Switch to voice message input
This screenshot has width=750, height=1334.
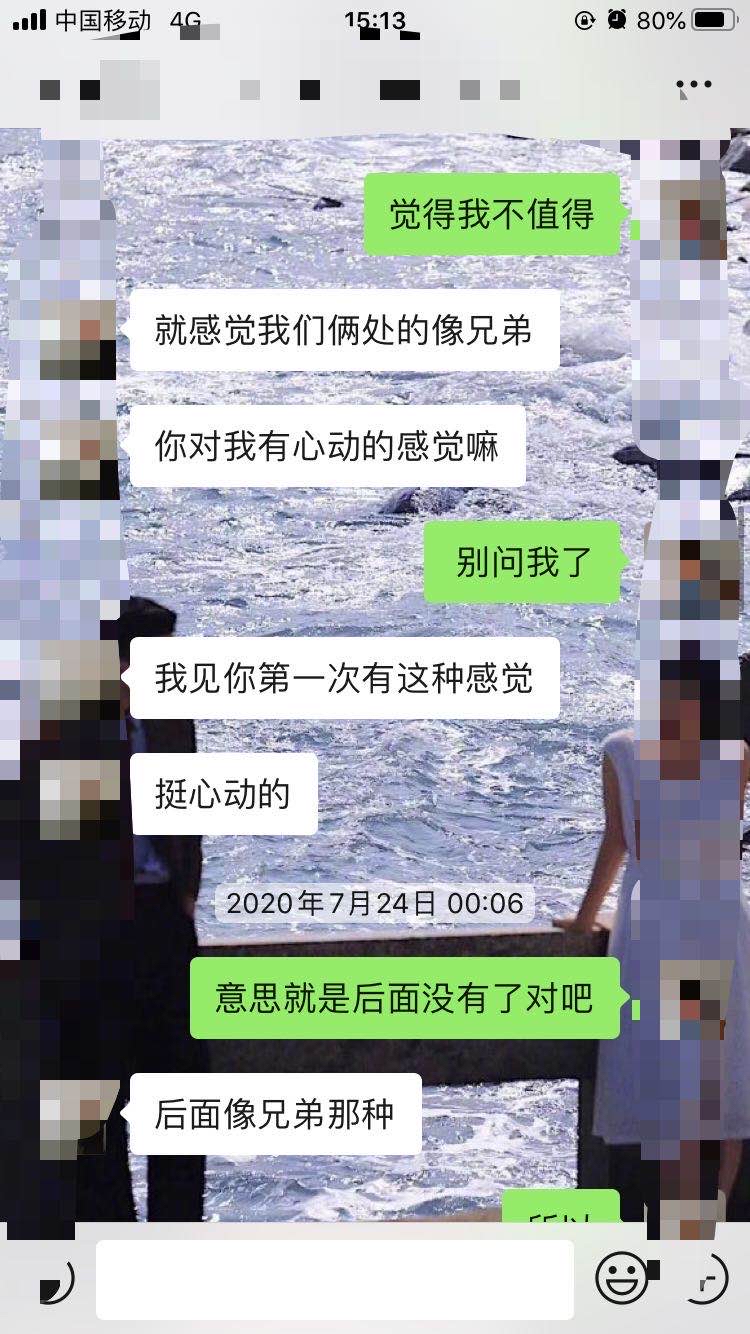(x=54, y=1279)
